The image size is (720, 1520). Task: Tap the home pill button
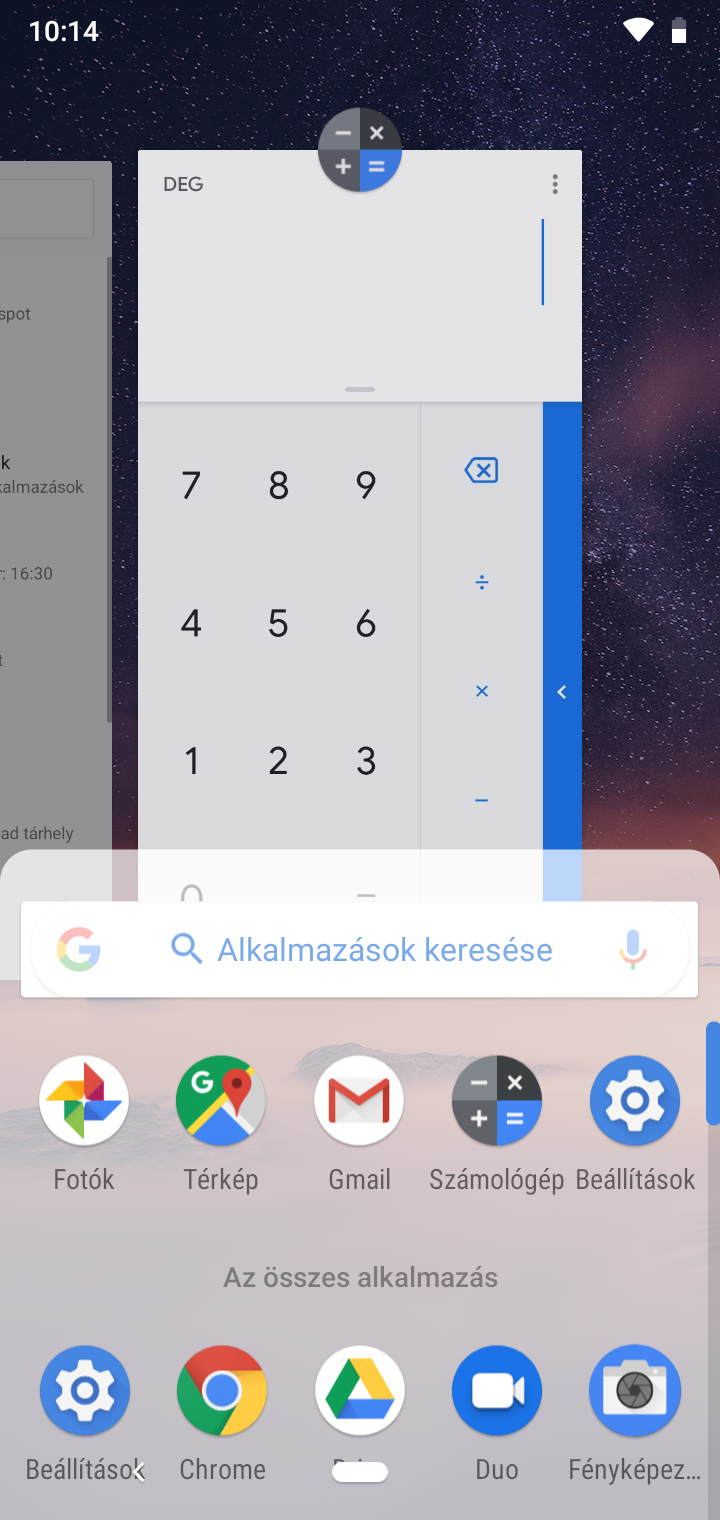point(360,1472)
